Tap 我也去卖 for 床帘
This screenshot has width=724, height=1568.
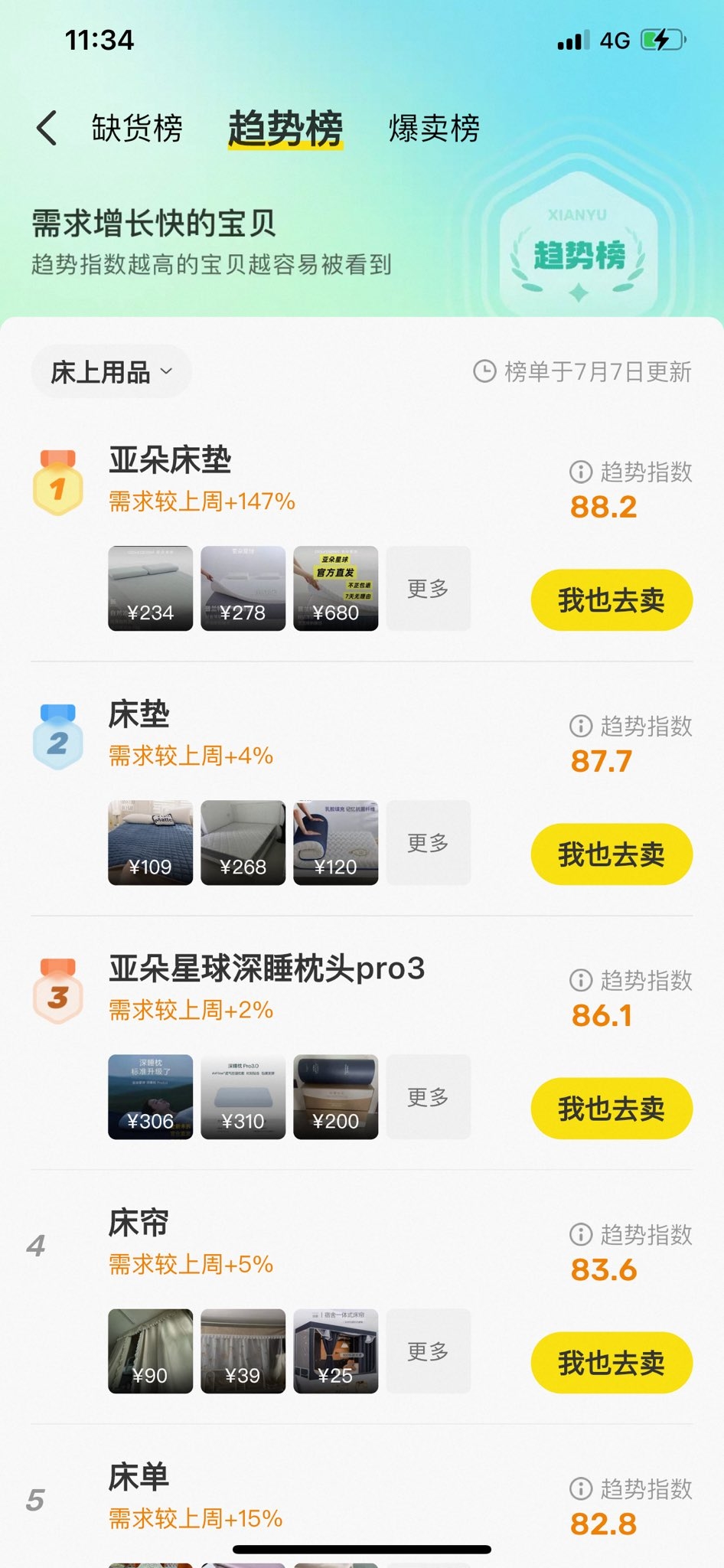coord(611,1363)
